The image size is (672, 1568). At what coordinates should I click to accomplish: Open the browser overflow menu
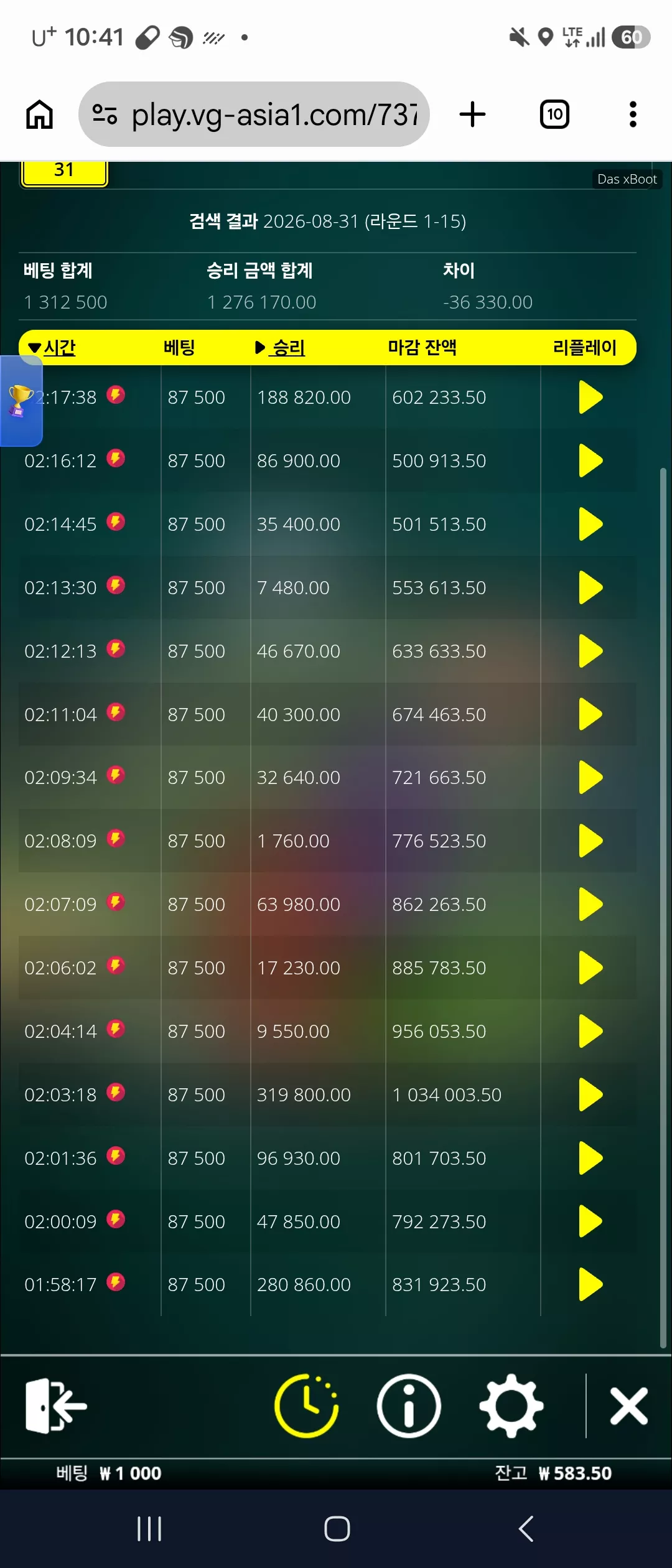tap(633, 114)
